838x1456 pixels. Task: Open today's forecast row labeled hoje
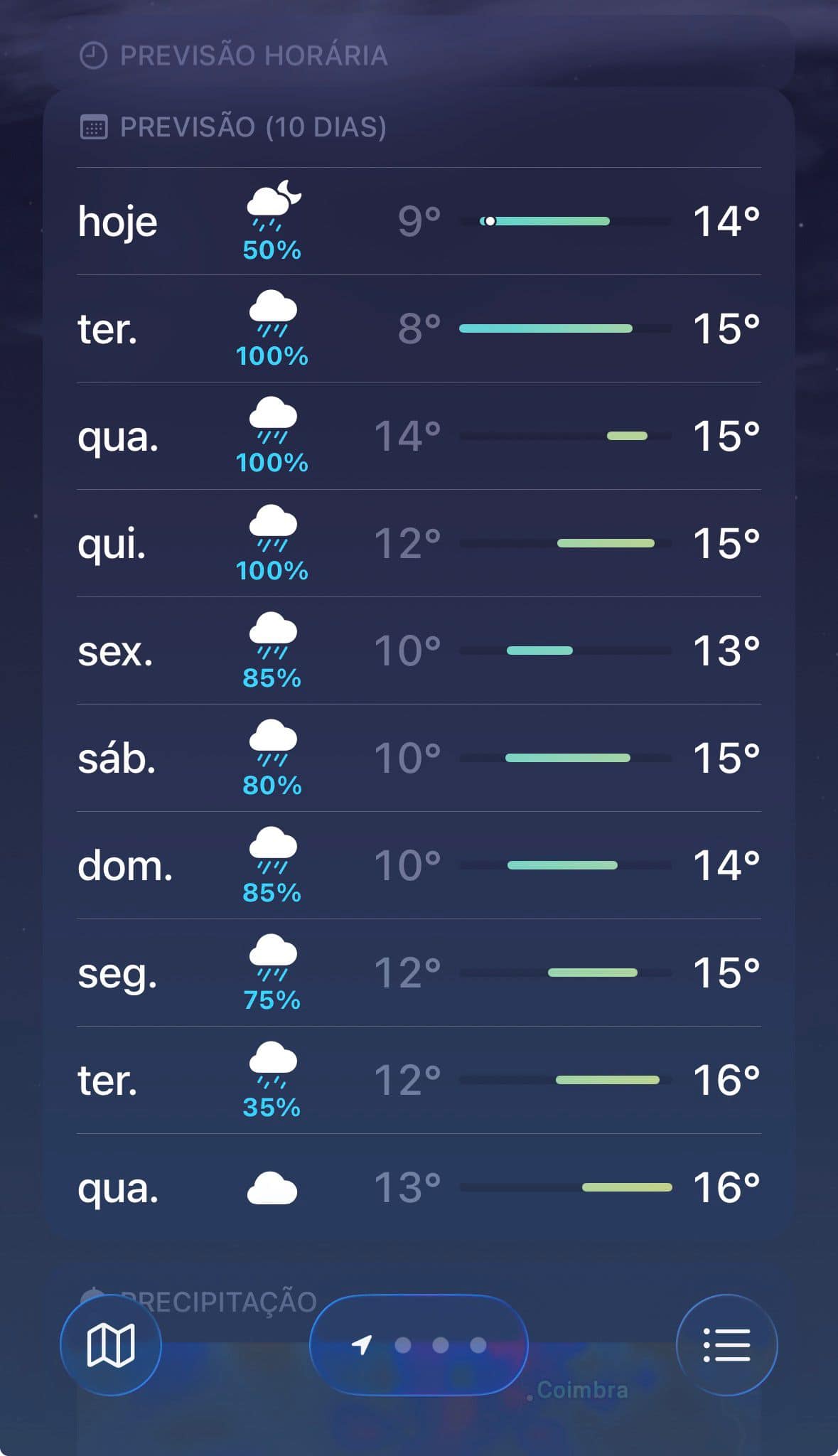(x=419, y=221)
